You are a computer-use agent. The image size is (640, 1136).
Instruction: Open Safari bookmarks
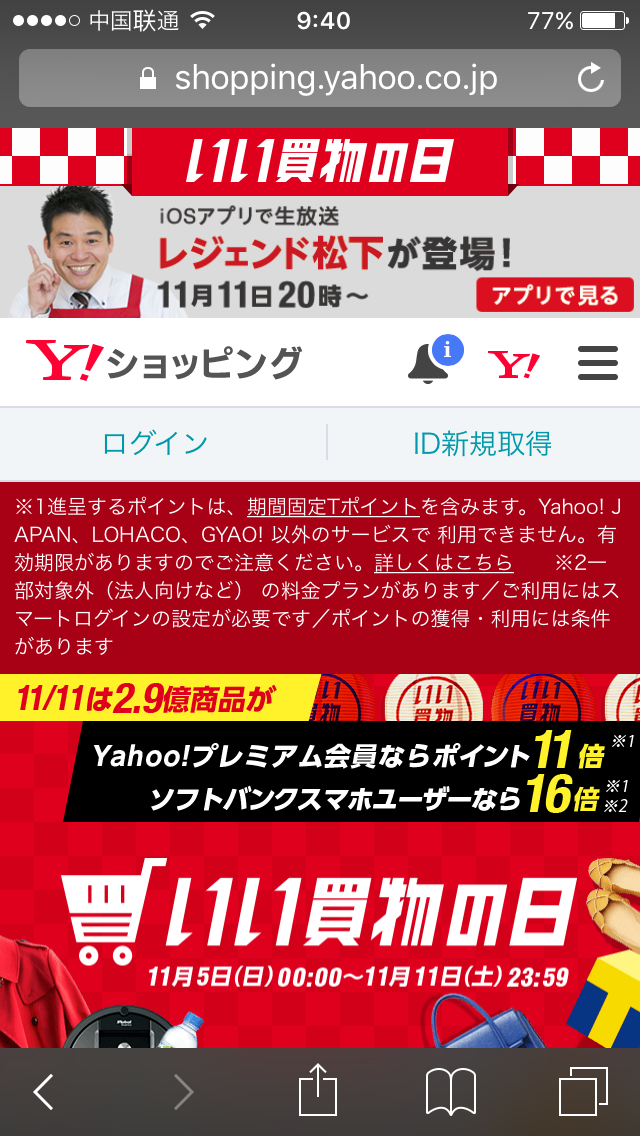[x=450, y=1093]
